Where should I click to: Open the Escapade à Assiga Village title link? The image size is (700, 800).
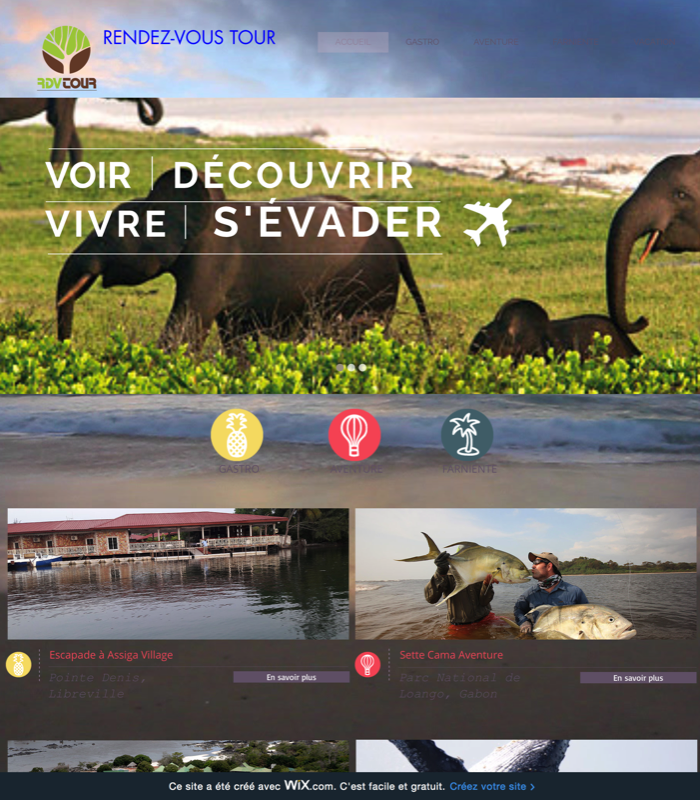pyautogui.click(x=111, y=655)
